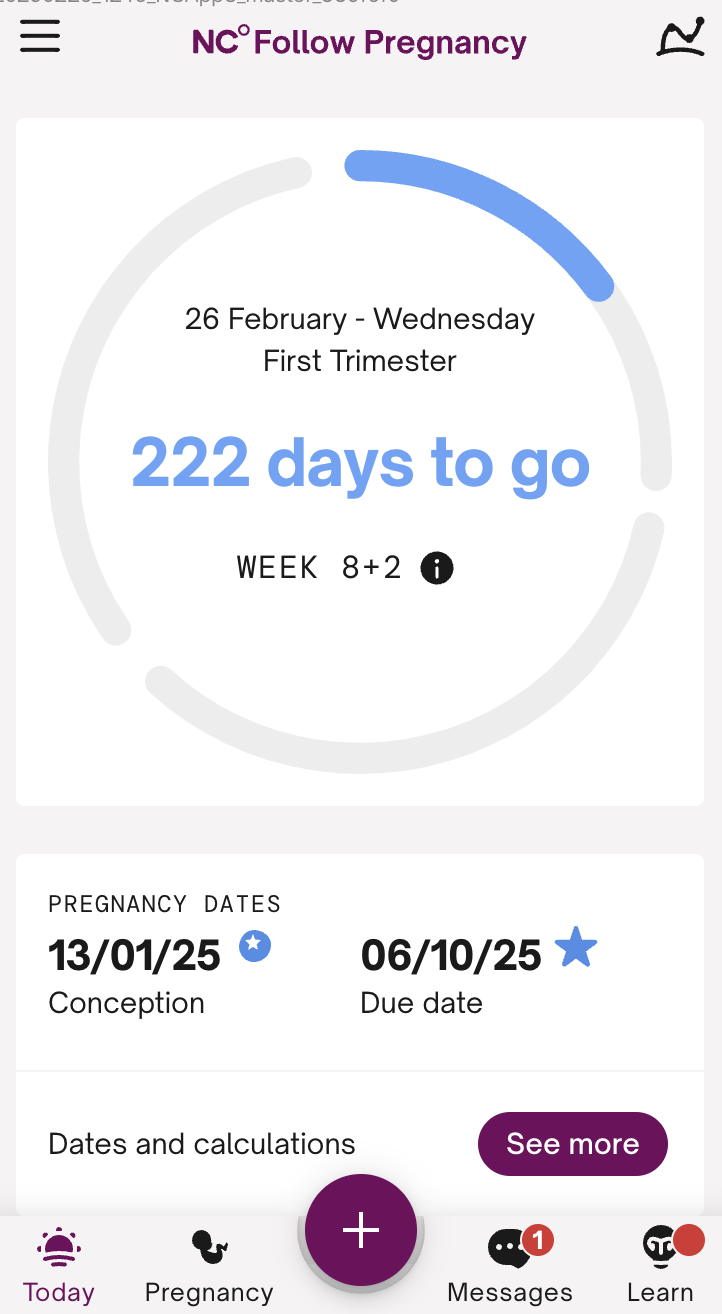Screen dimensions: 722x1314
Task: Switch to the Today tab
Action: (59, 1266)
